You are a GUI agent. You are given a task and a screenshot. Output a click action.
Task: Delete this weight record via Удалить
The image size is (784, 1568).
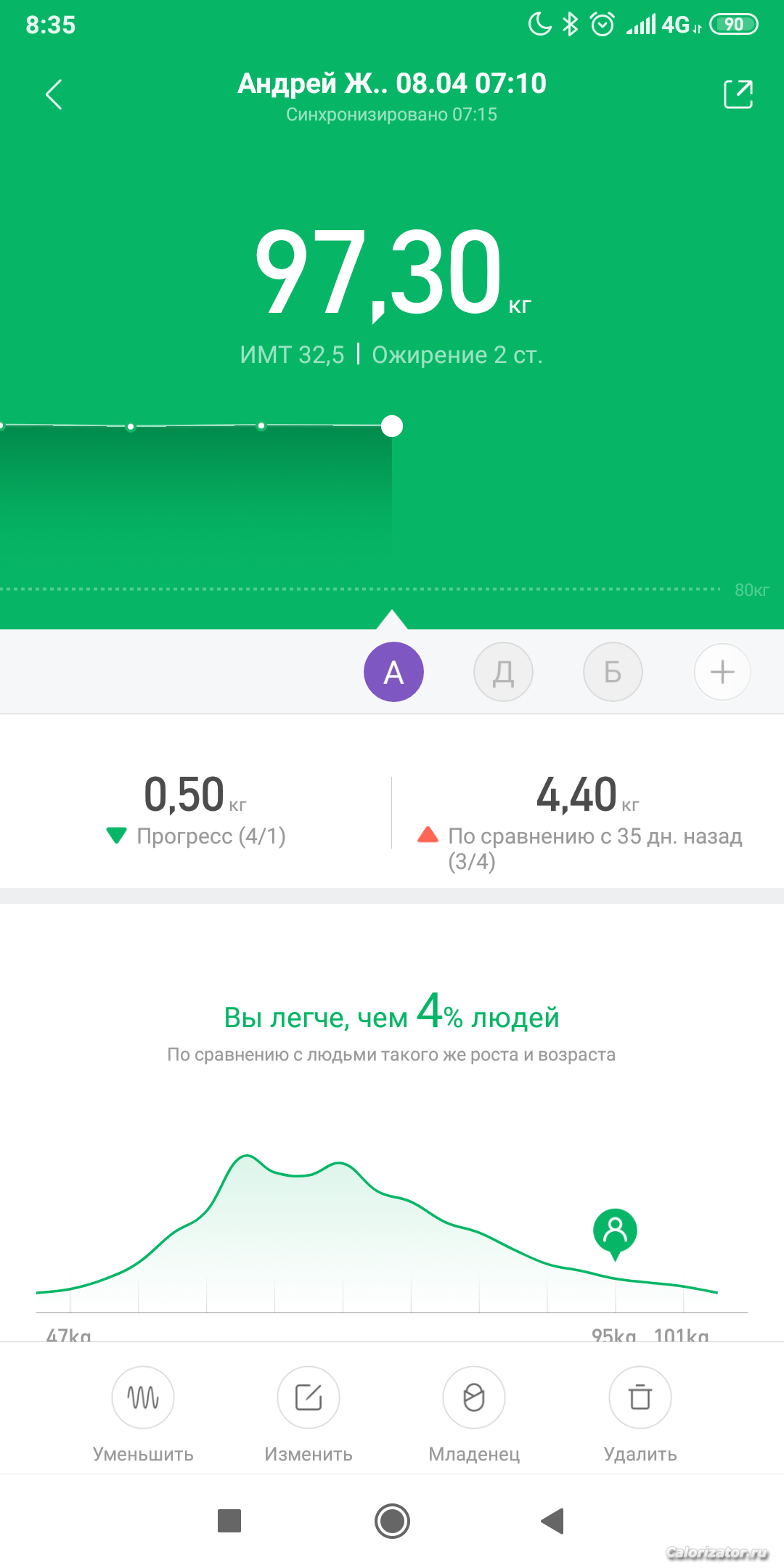[640, 1397]
